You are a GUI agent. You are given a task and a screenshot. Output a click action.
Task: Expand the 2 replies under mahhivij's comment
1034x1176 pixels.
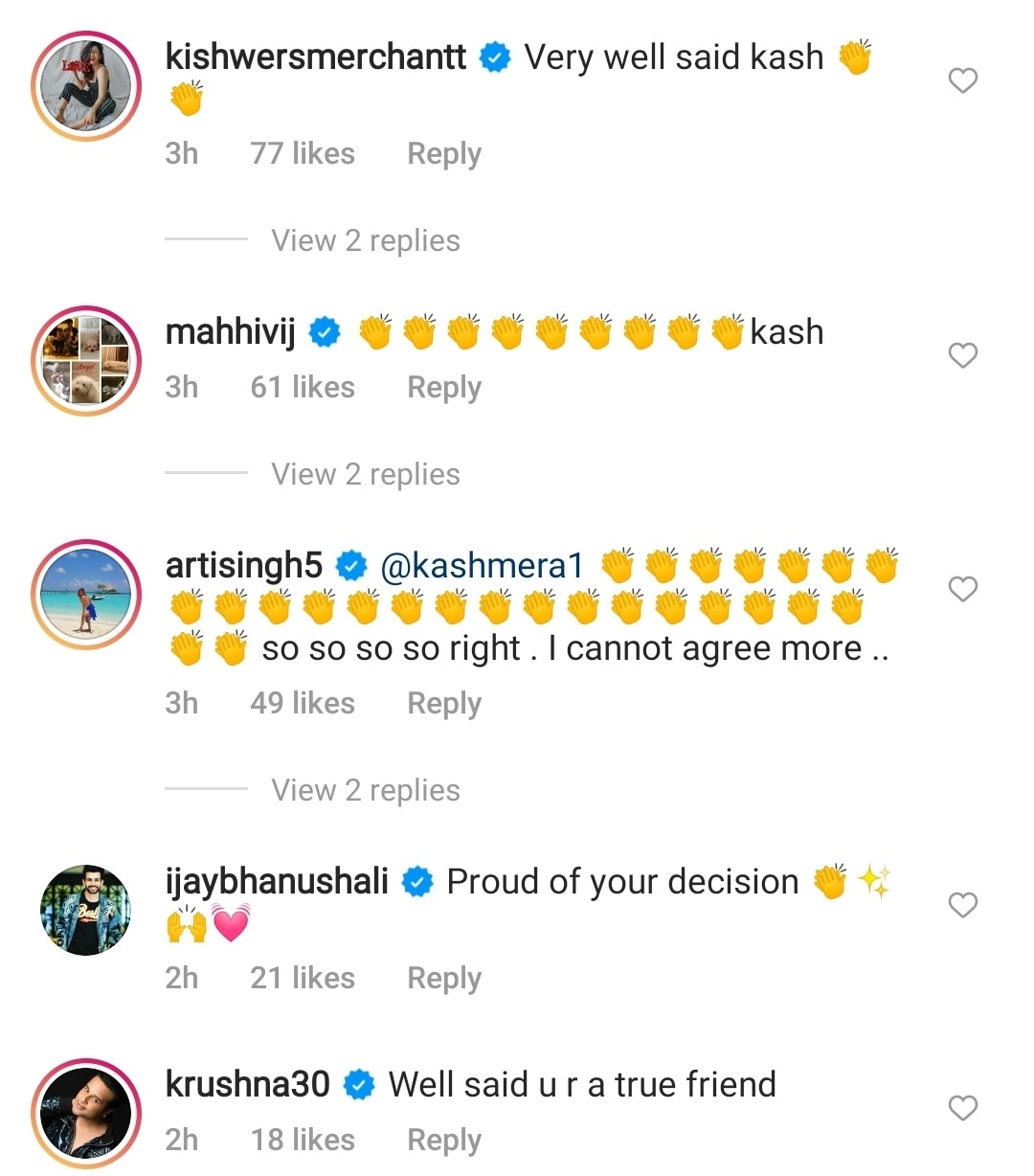(365, 475)
